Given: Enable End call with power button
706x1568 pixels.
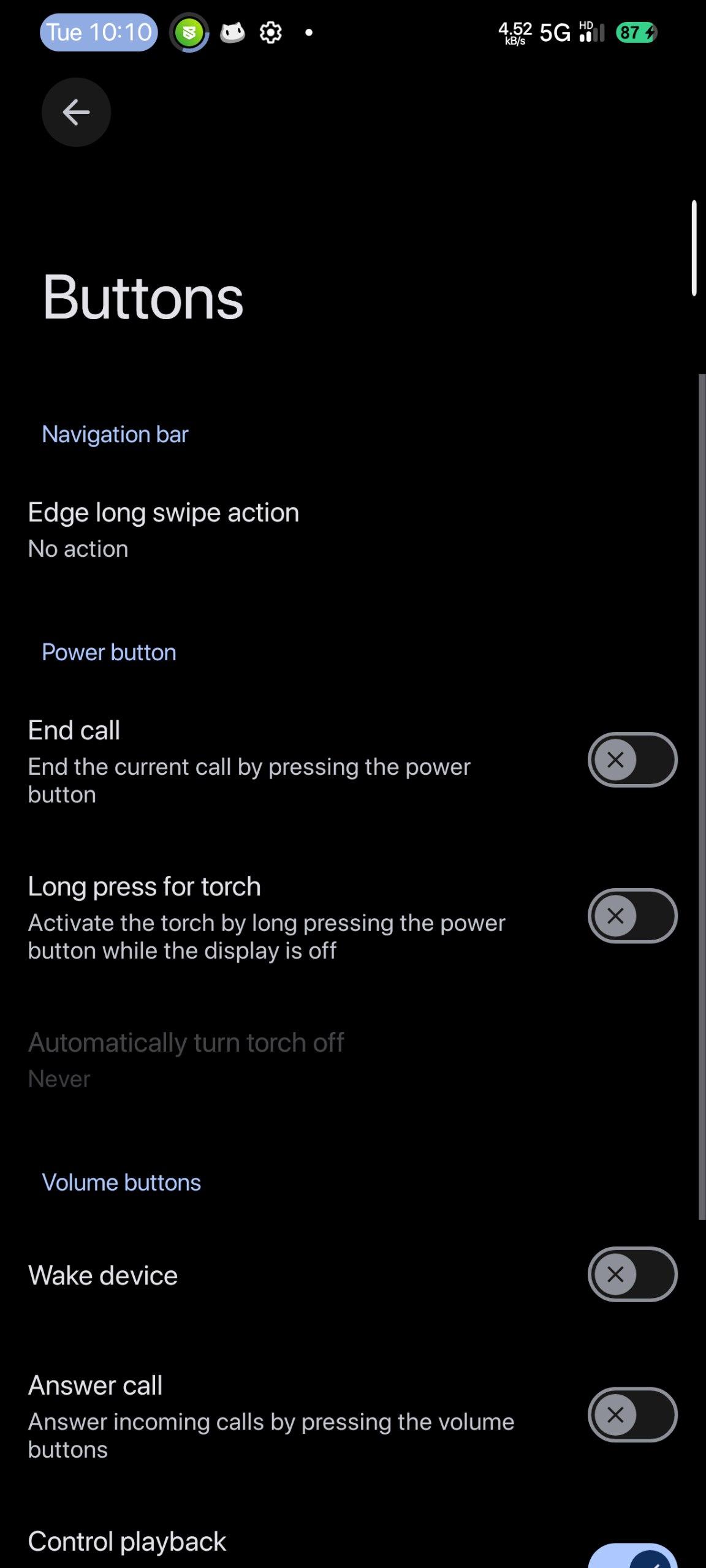Looking at the screenshot, I should [x=632, y=759].
